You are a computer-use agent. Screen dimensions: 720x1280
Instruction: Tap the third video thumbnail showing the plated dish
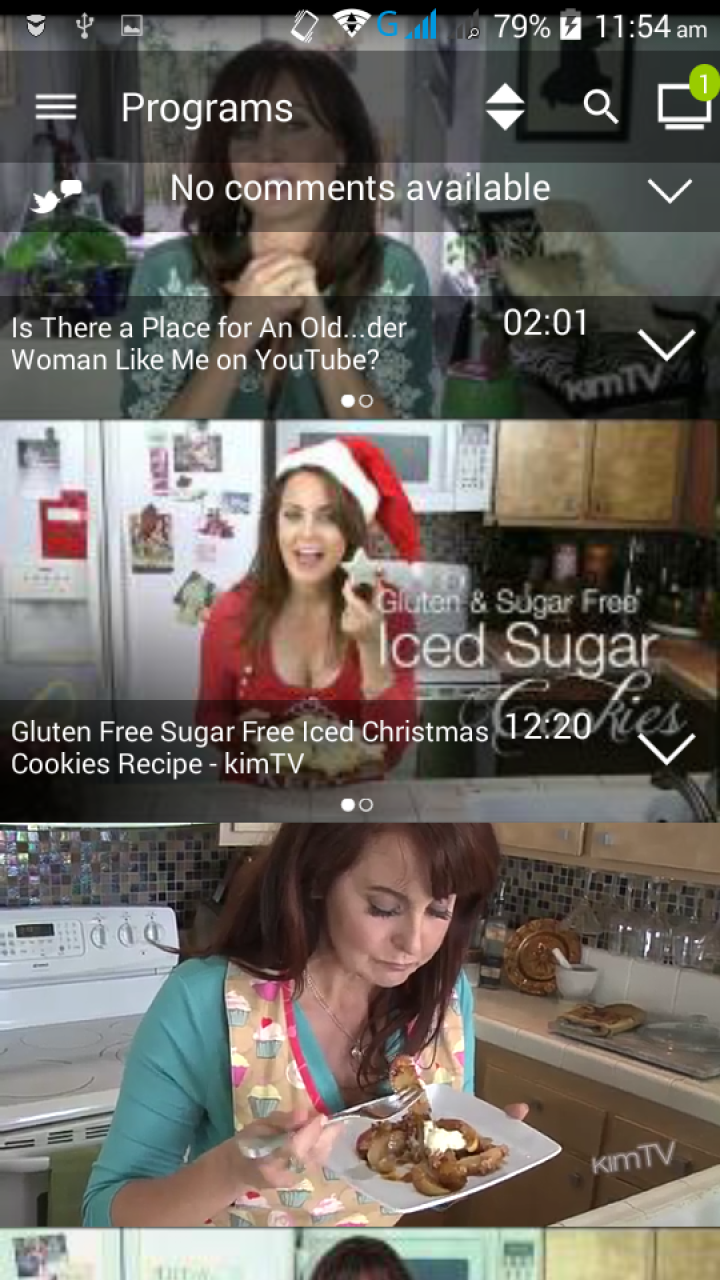[360, 1020]
